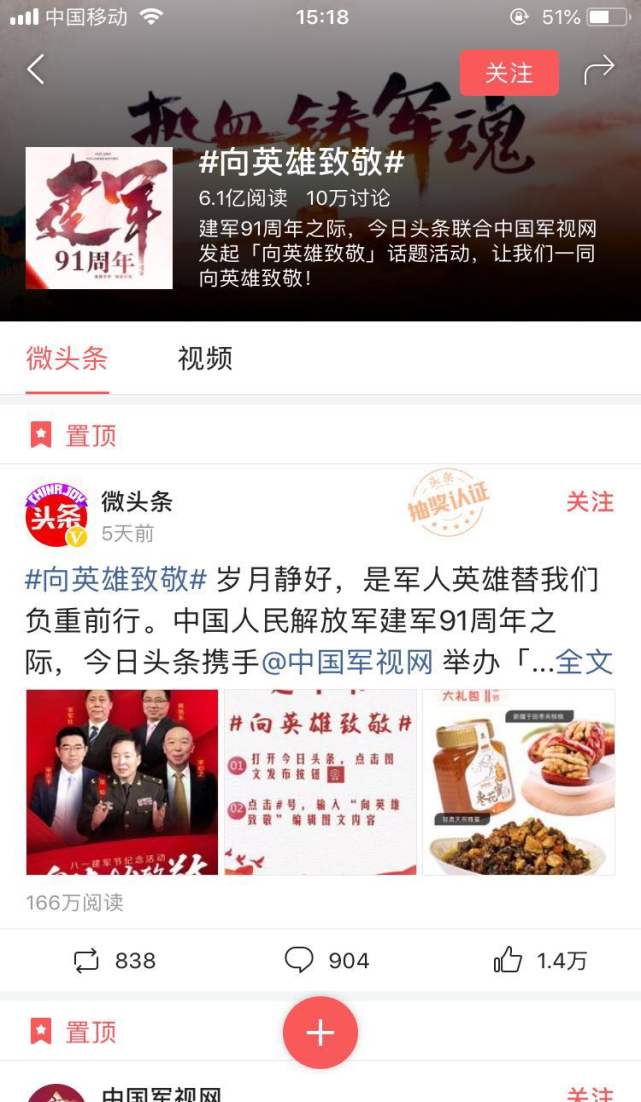Follow 中国军视网 via its 关注 button
The height and width of the screenshot is (1102, 641).
click(x=589, y=1092)
